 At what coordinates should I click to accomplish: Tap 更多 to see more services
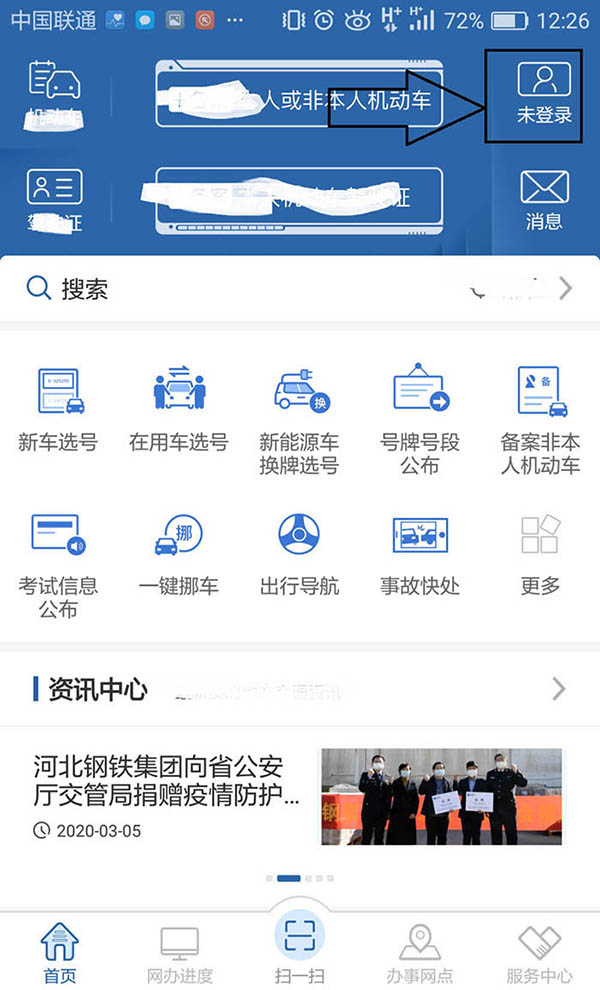(540, 555)
